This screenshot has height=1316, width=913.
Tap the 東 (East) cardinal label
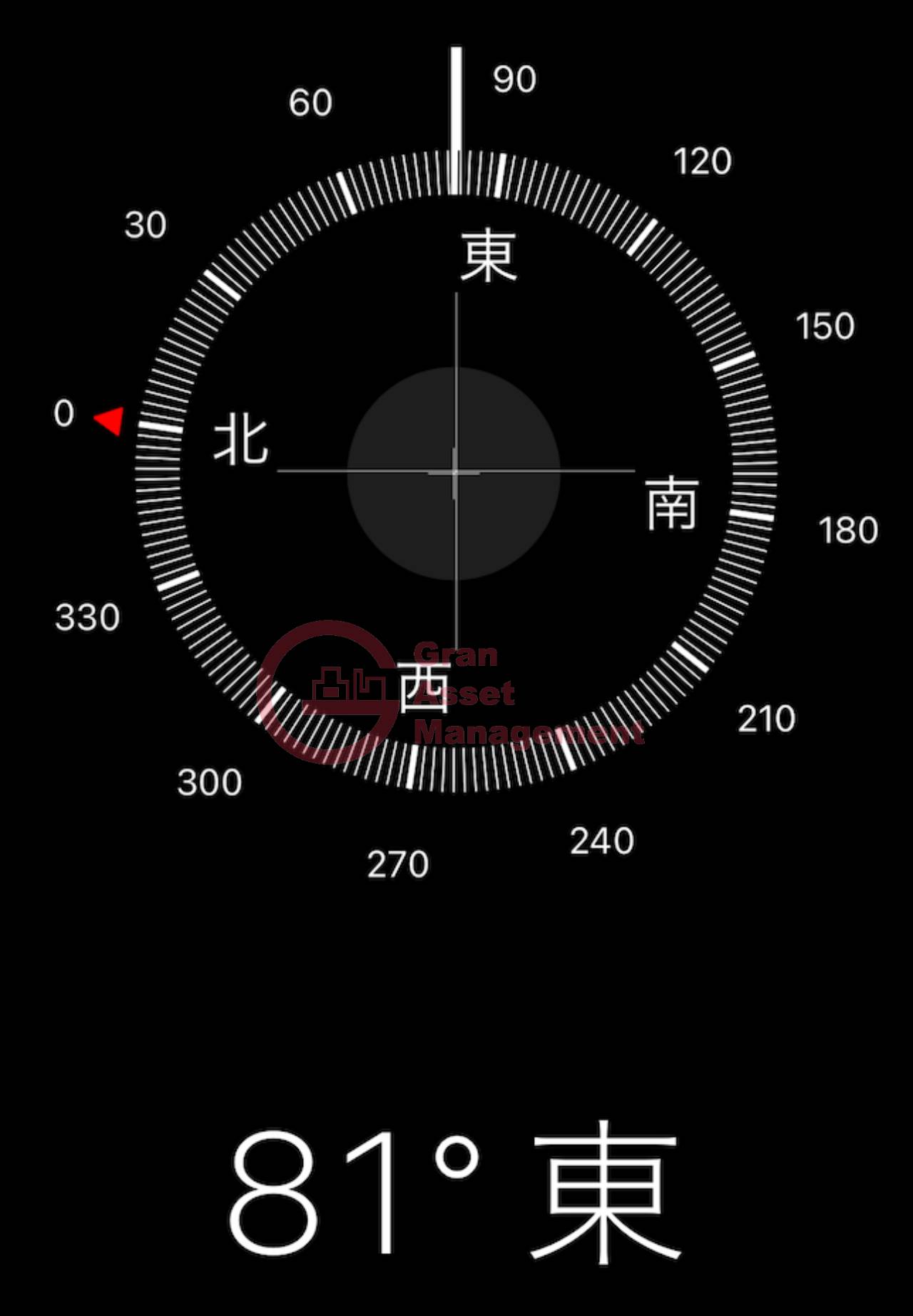point(489,255)
